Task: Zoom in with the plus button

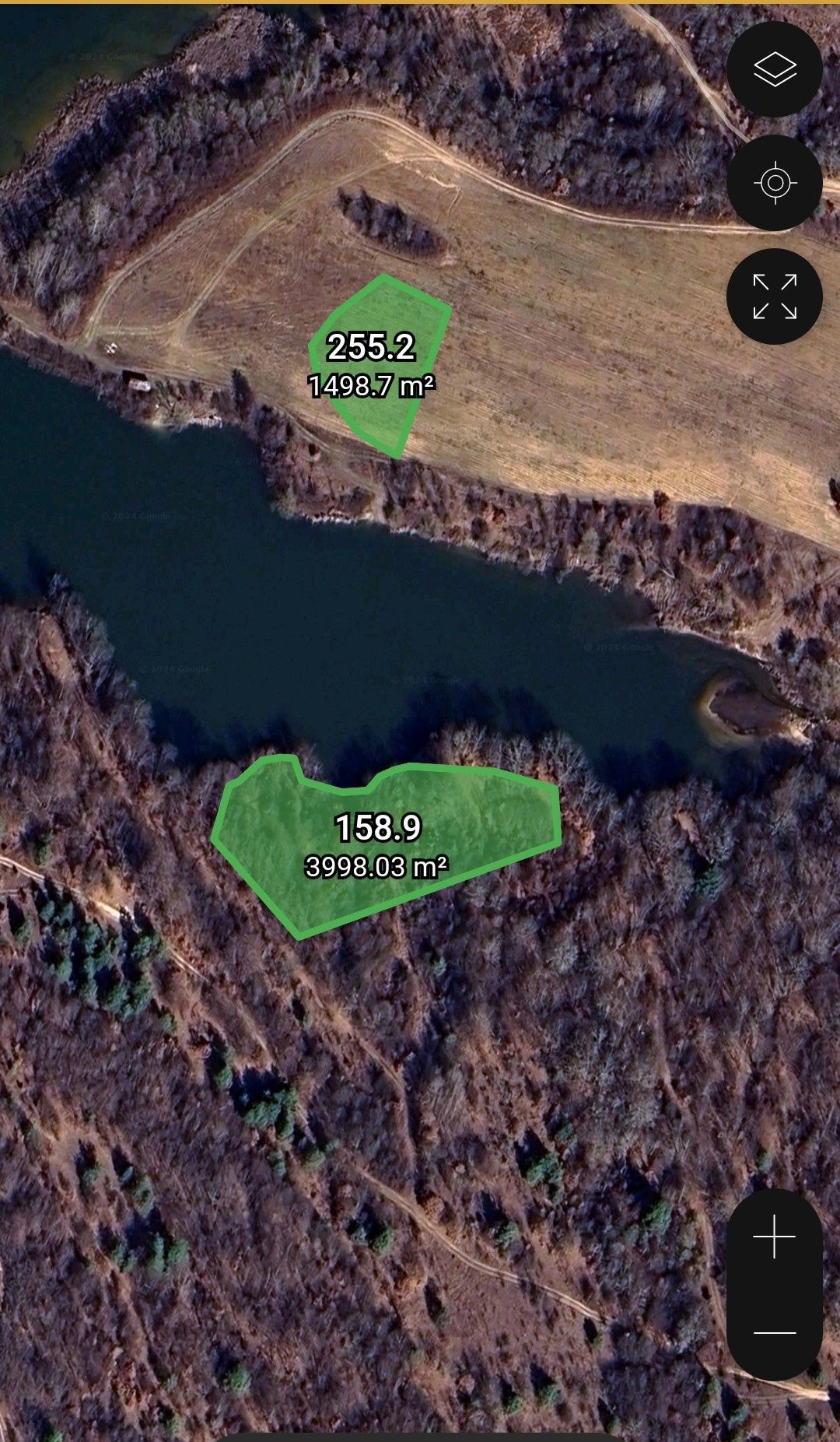Action: 775,1237
